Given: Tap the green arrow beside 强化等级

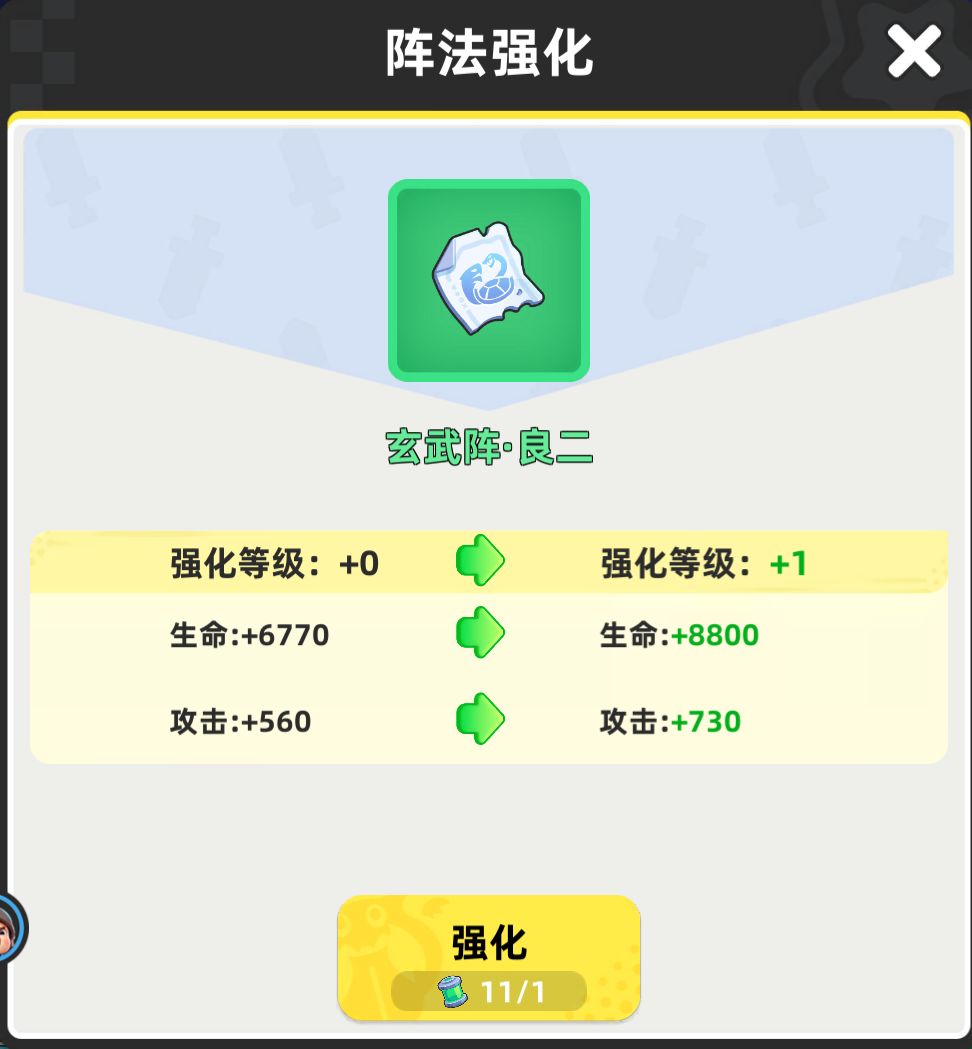Looking at the screenshot, I should click(479, 561).
